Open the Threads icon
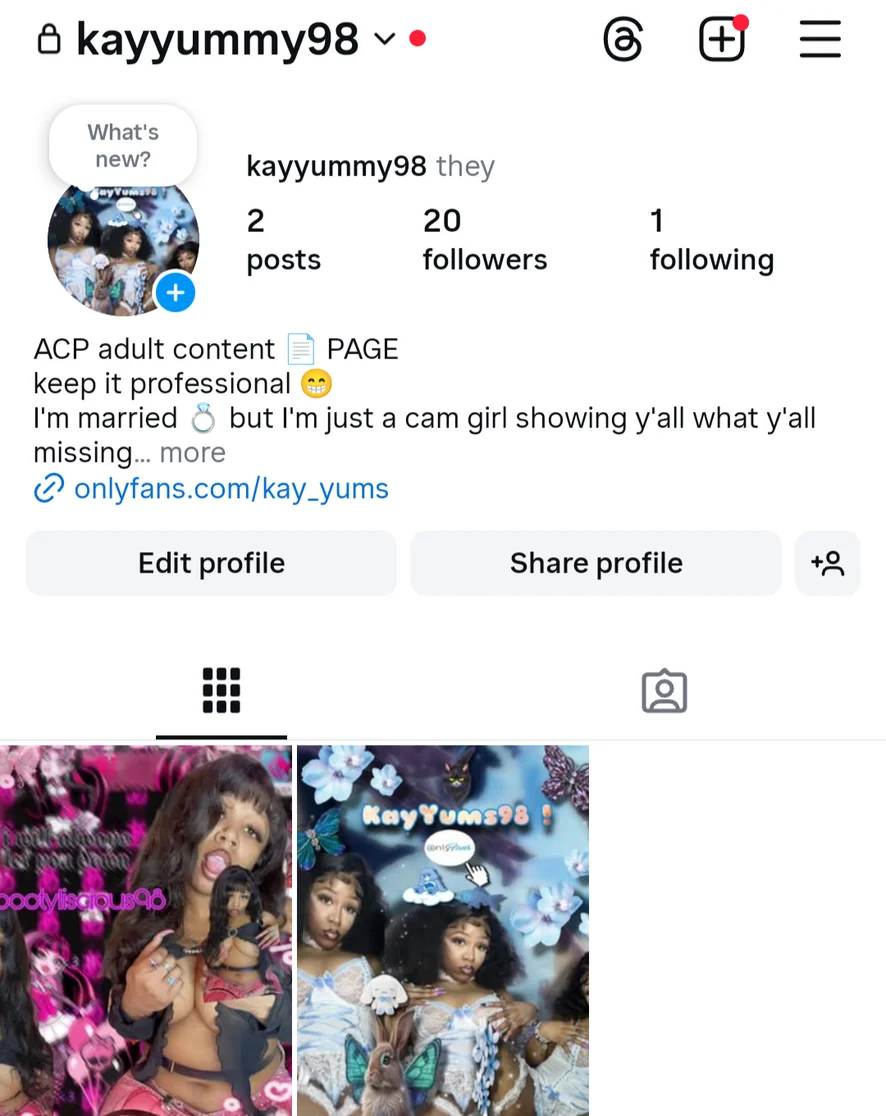 [623, 41]
